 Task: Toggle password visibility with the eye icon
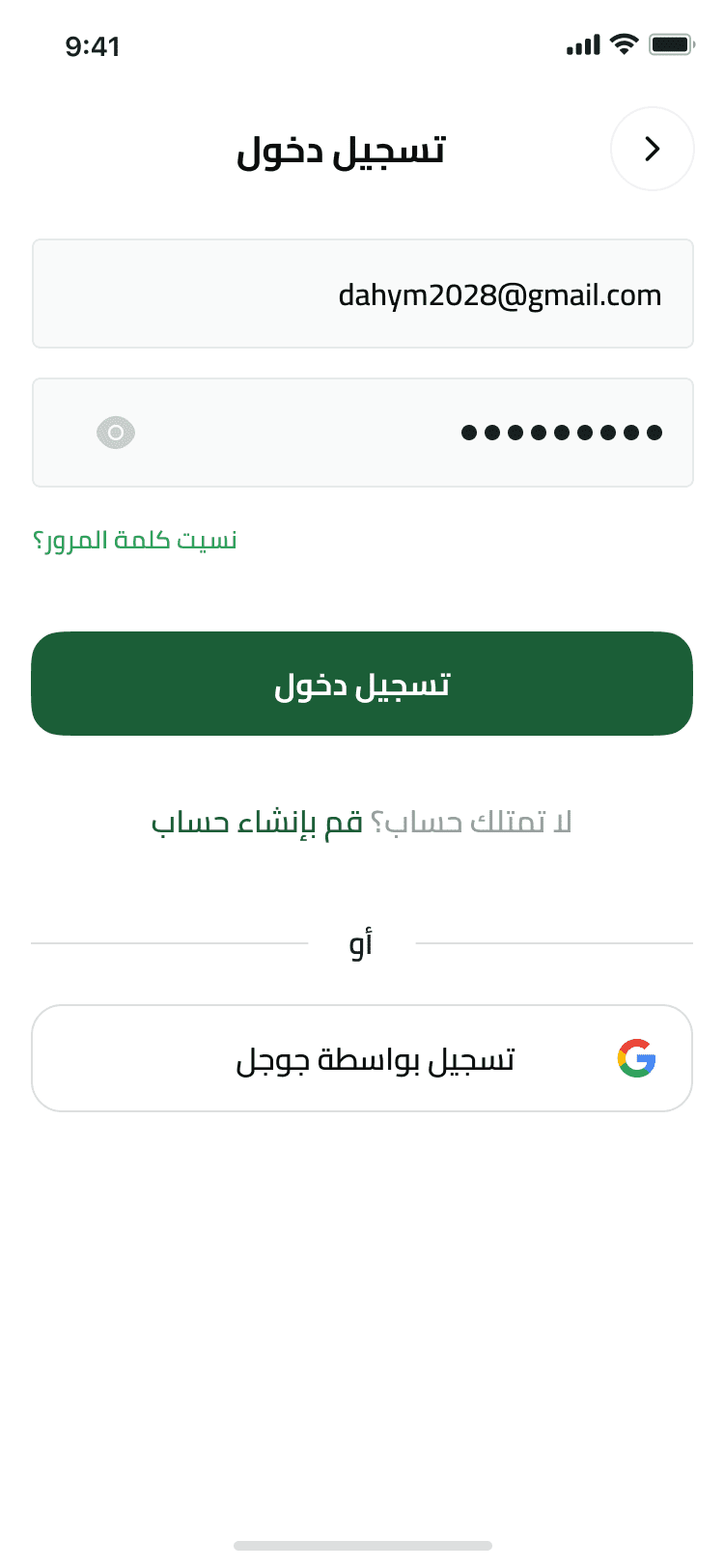tap(116, 433)
